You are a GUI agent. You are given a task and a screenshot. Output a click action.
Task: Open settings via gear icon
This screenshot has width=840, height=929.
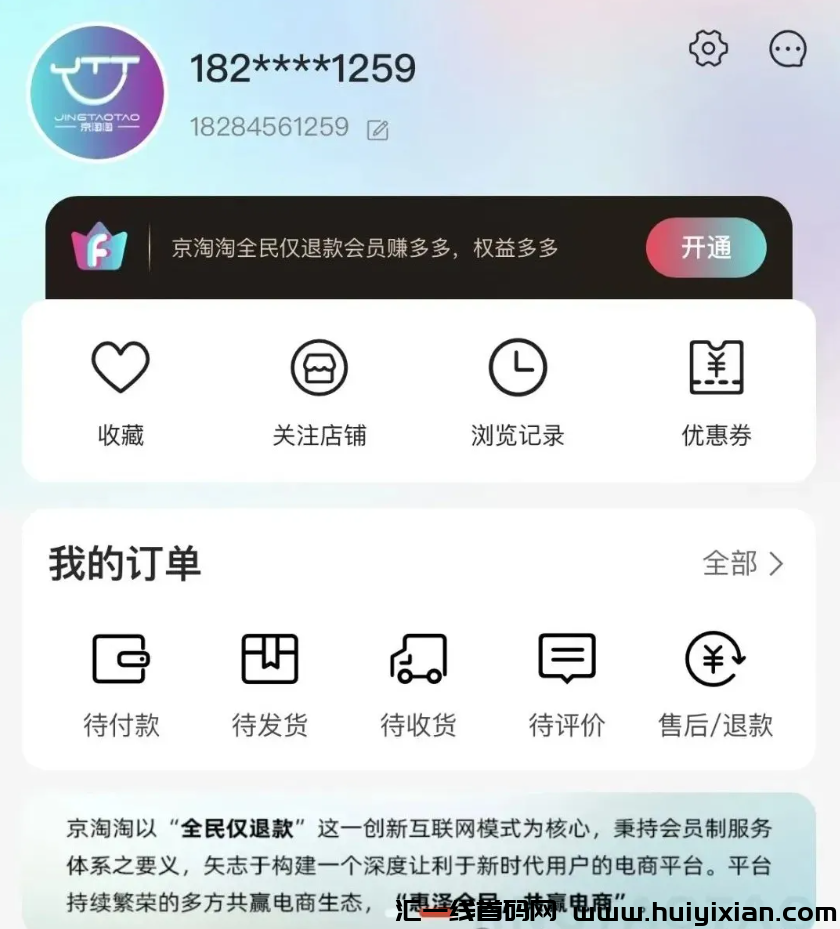[x=708, y=48]
